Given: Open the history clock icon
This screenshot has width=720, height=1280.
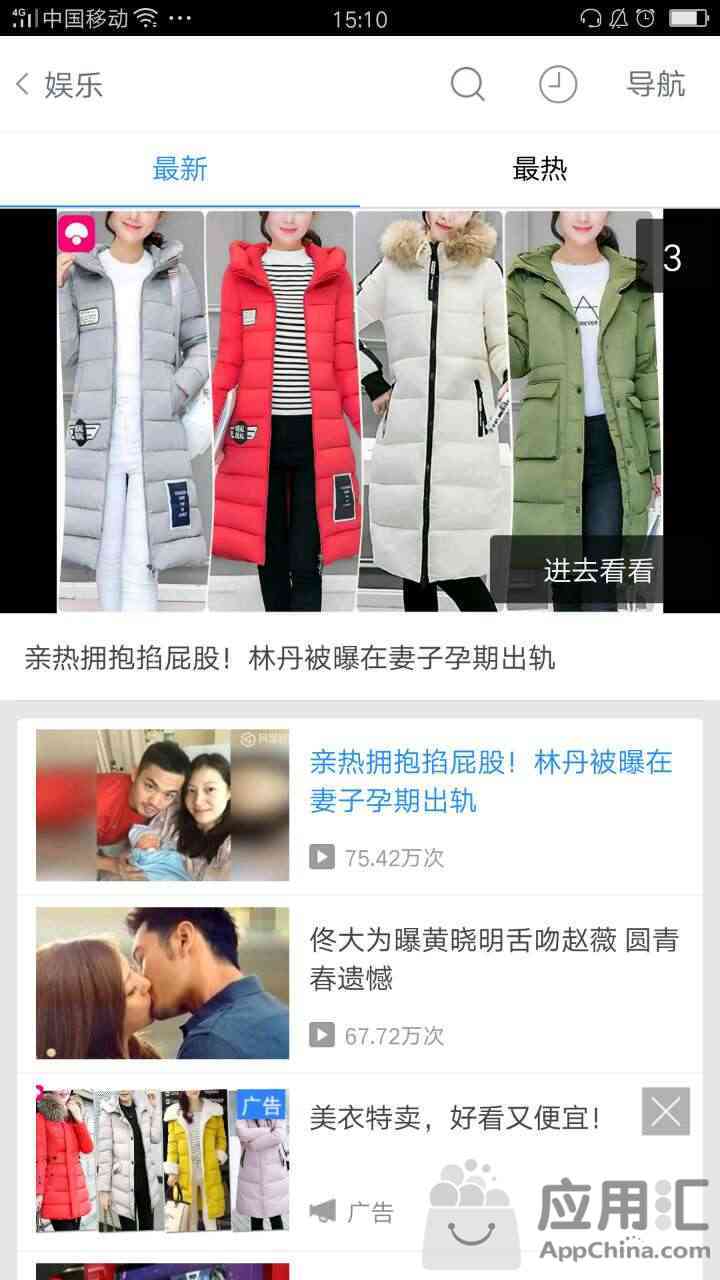Looking at the screenshot, I should pos(558,84).
